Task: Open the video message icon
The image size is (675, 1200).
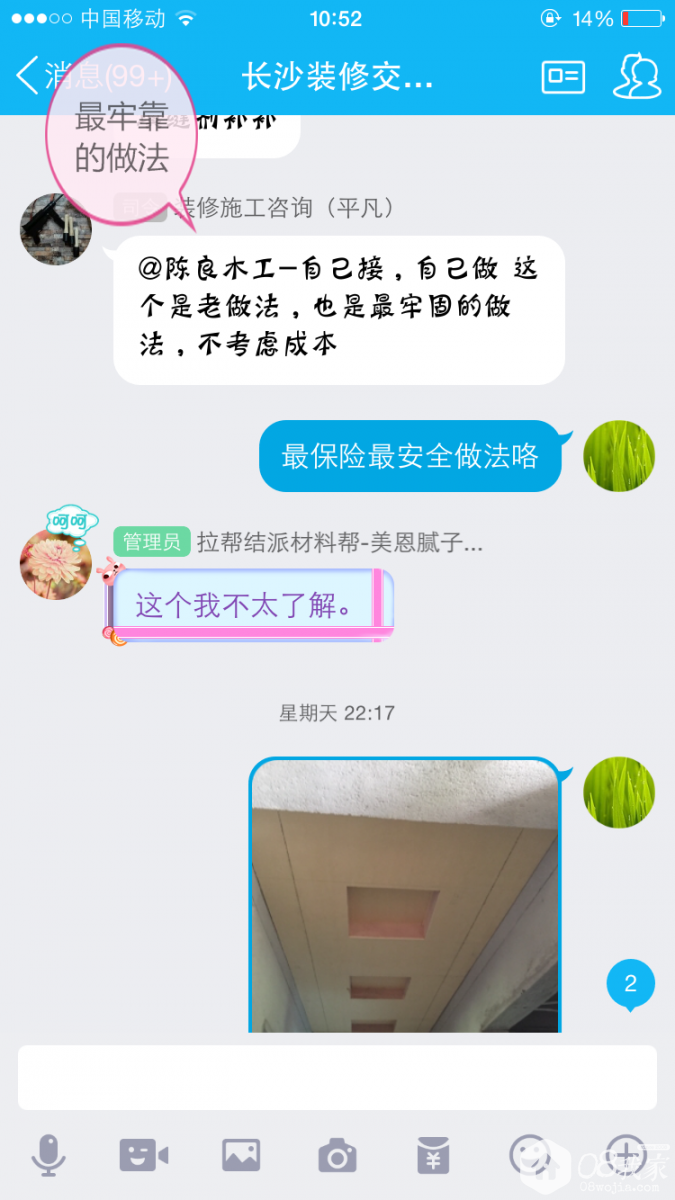Action: tap(144, 1155)
